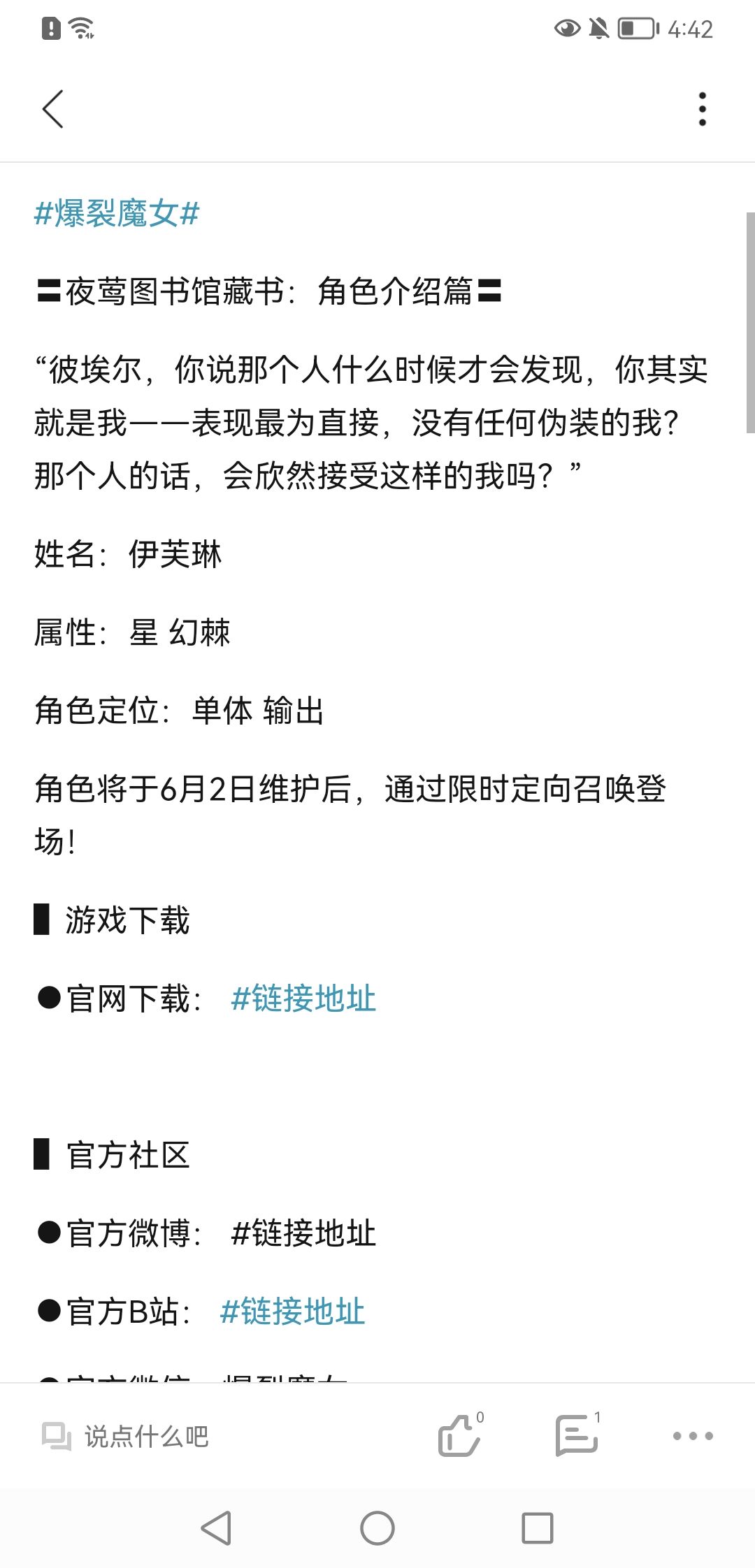The height and width of the screenshot is (1568, 755).
Task: Tap the system home button
Action: [377, 1528]
